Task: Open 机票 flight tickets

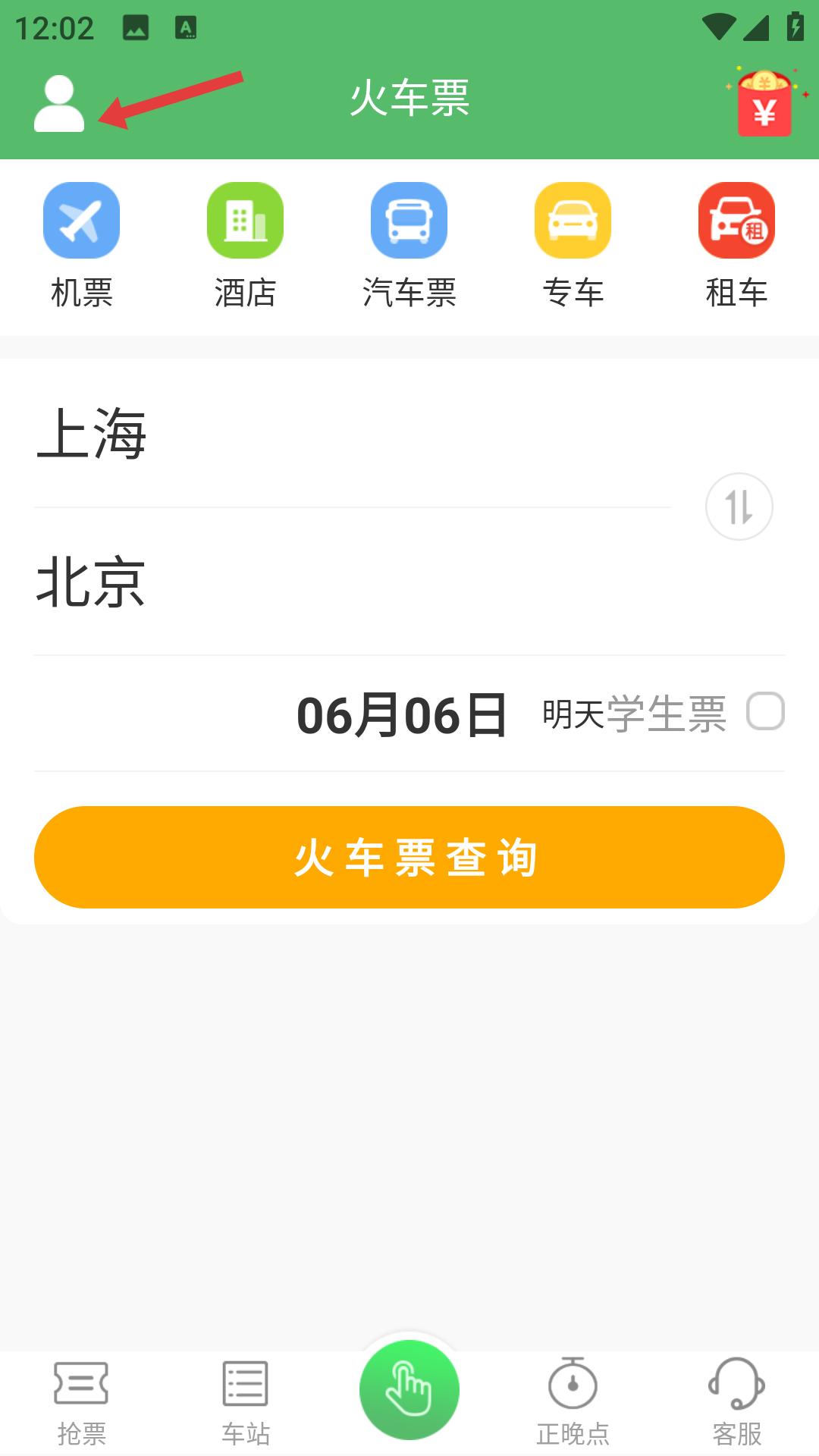Action: [x=82, y=246]
